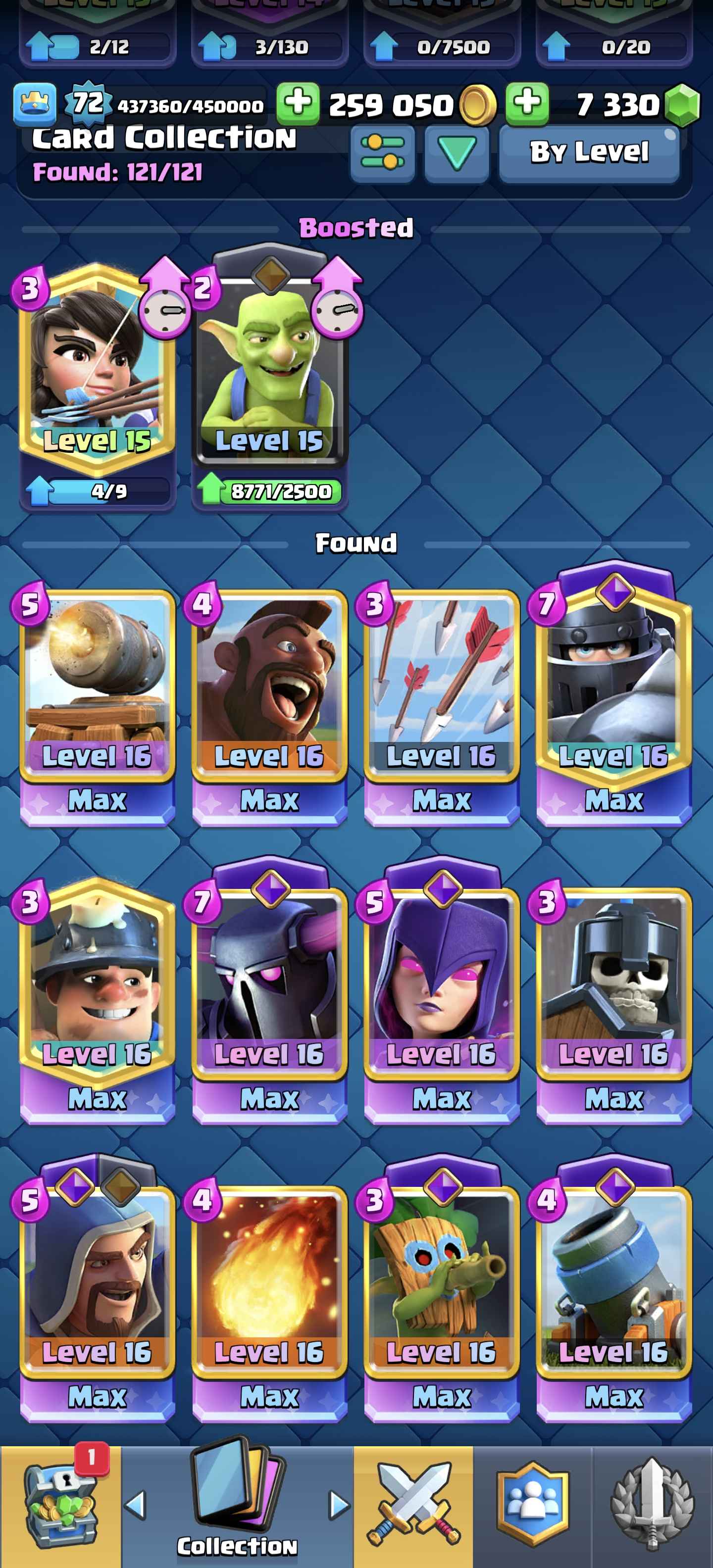The image size is (713, 1568).
Task: Switch to the Battle crossed swords tab
Action: pyautogui.click(x=413, y=1507)
